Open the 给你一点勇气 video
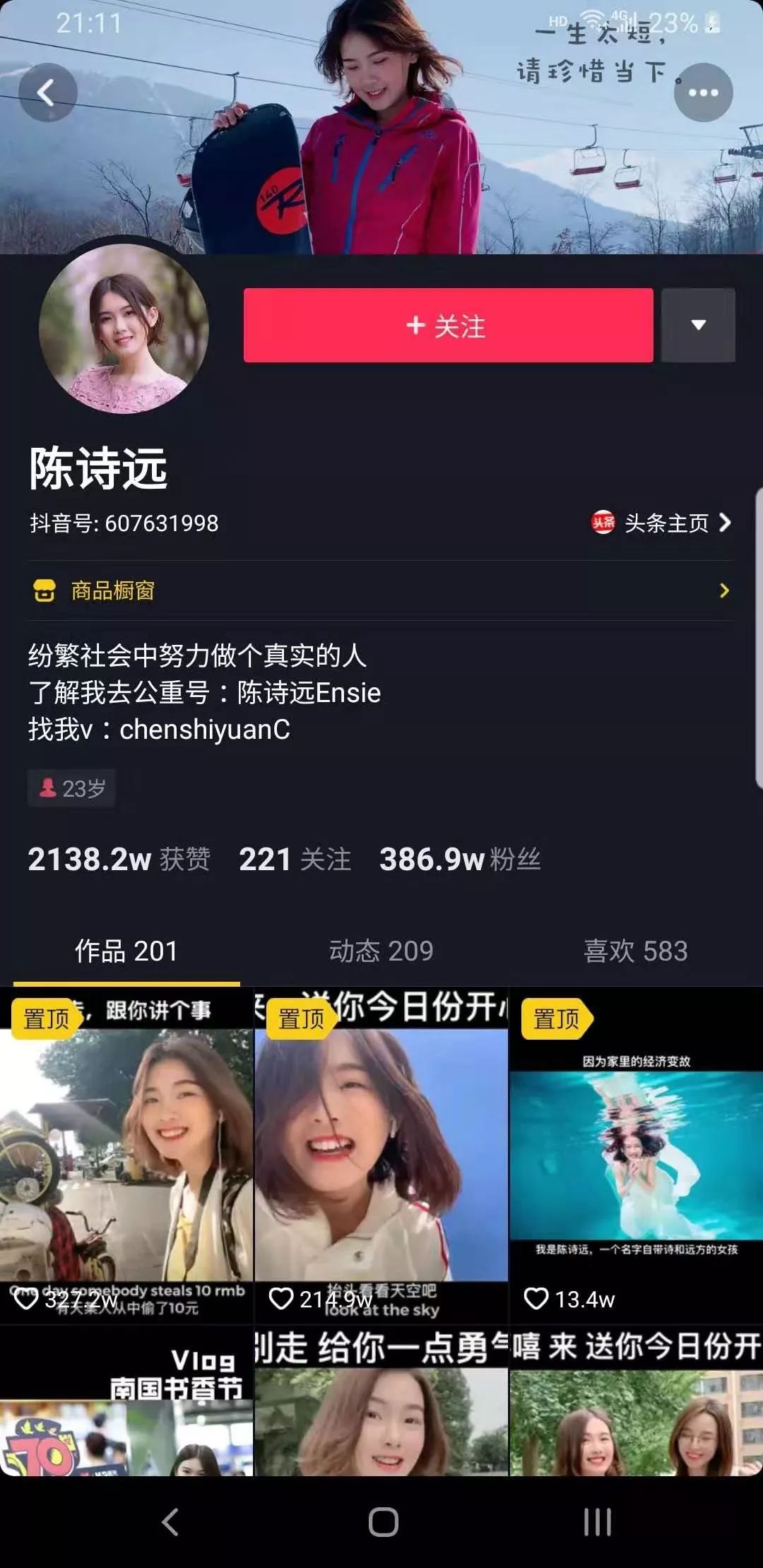The width and height of the screenshot is (763, 1568). [x=381, y=1402]
